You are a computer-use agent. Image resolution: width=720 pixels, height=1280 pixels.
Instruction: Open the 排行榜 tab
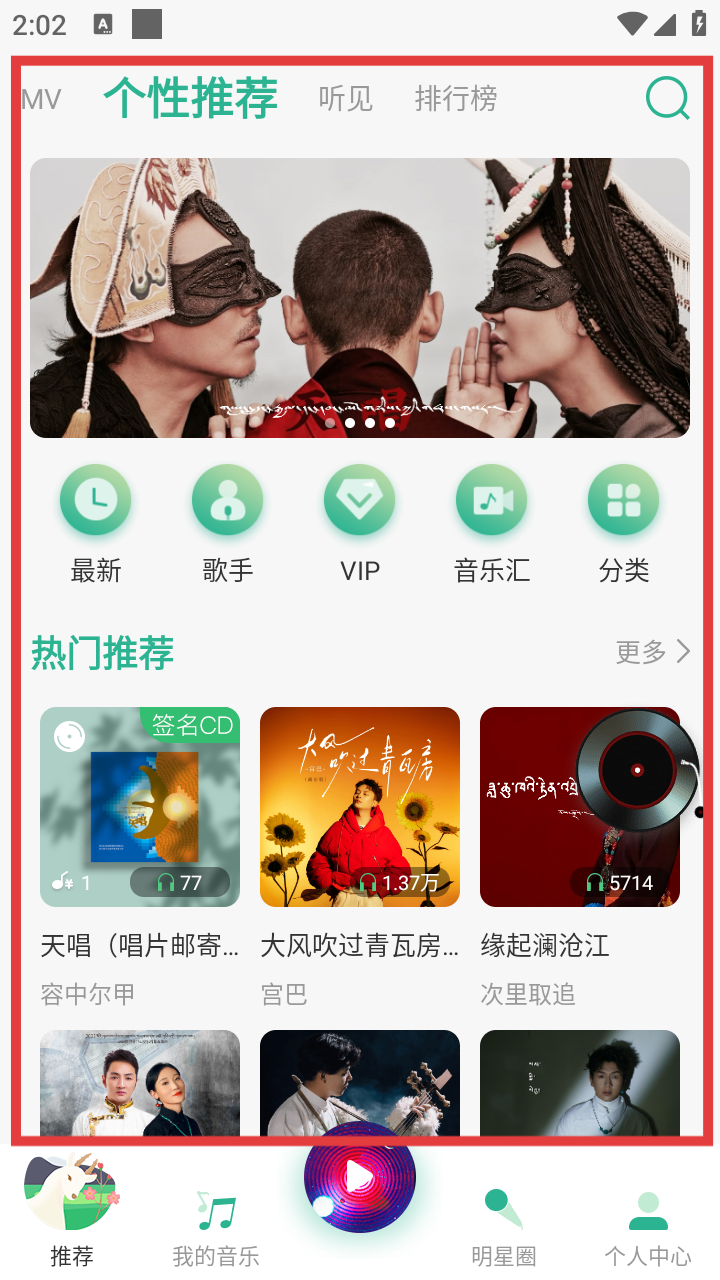pyautogui.click(x=455, y=99)
